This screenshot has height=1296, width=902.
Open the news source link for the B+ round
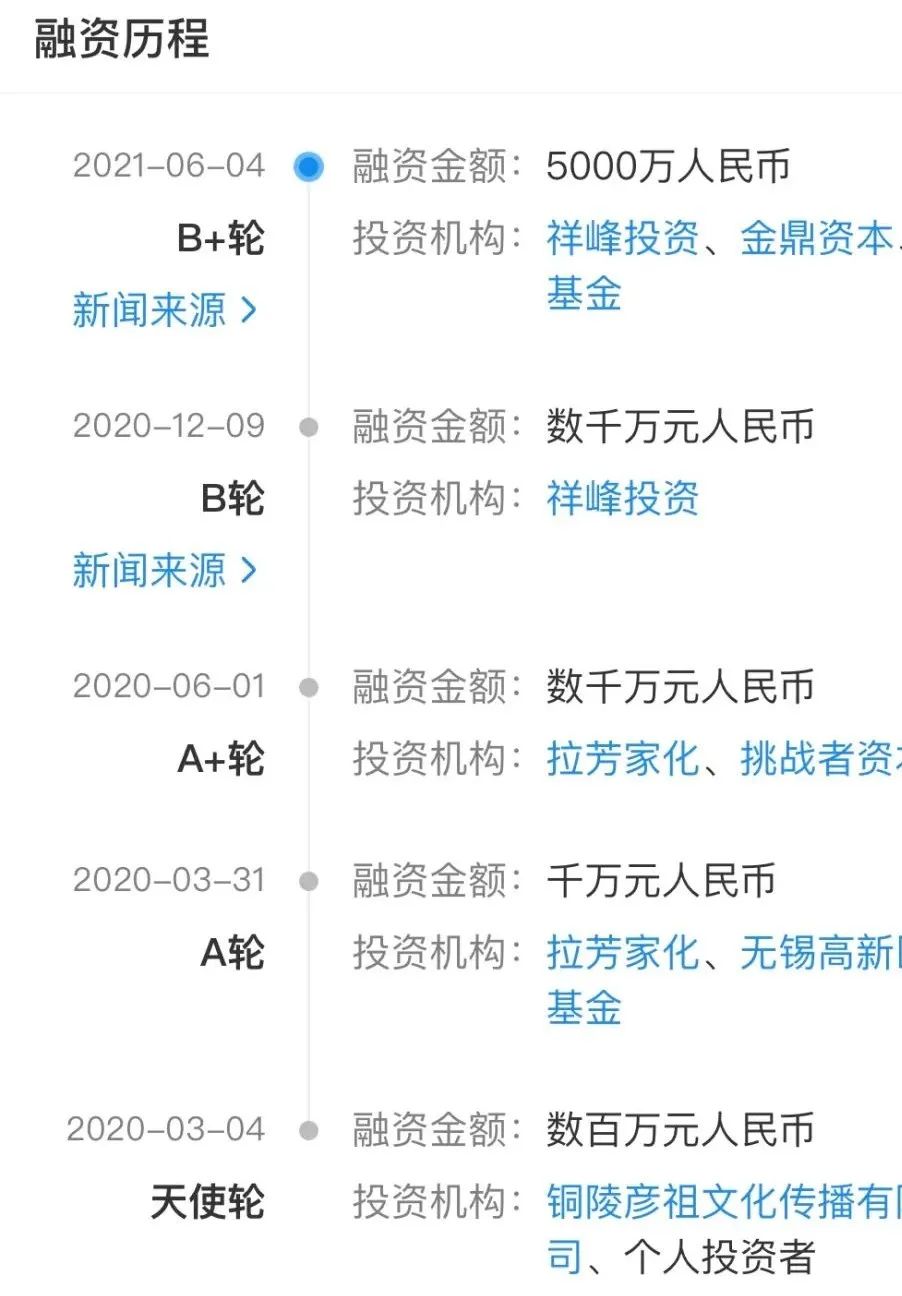coord(164,311)
